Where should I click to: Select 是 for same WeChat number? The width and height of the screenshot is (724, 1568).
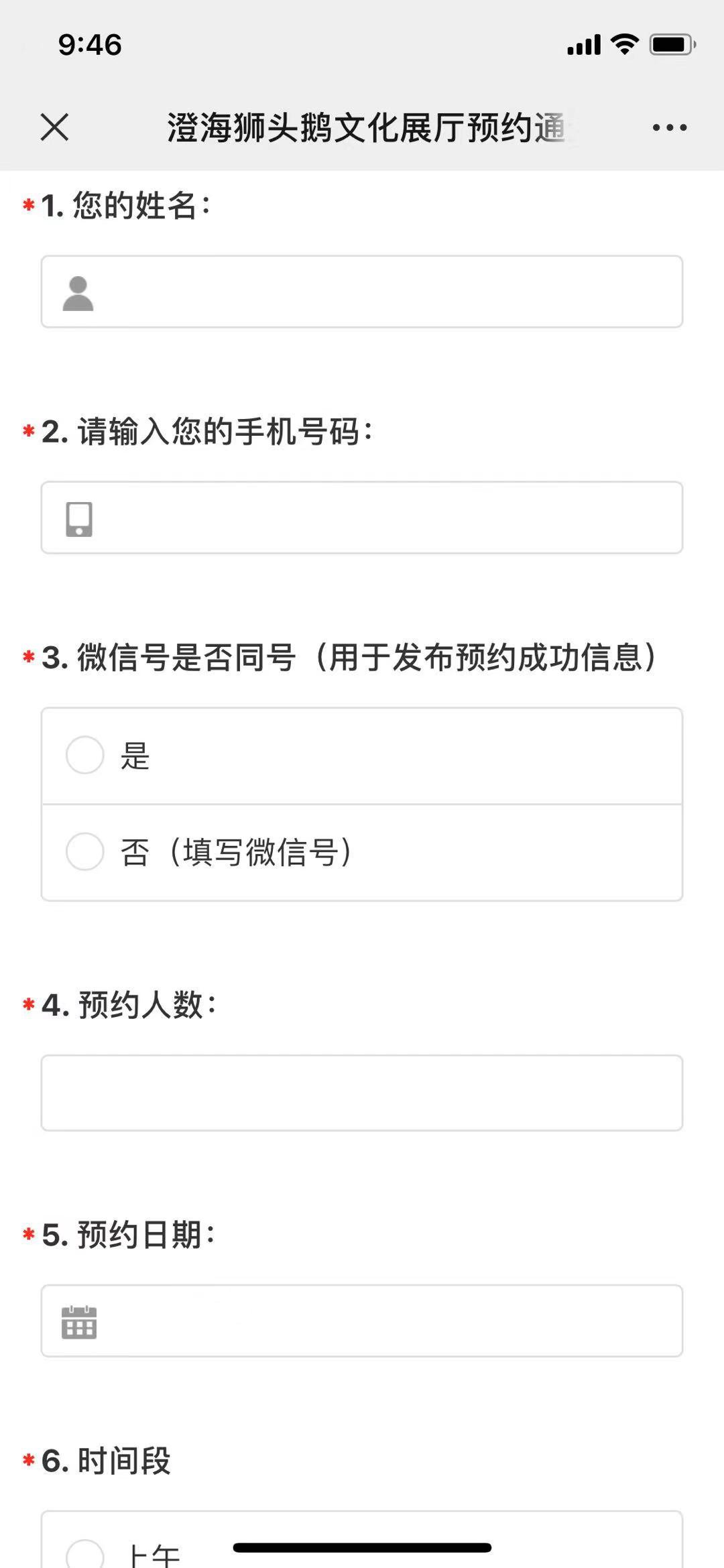pyautogui.click(x=362, y=756)
